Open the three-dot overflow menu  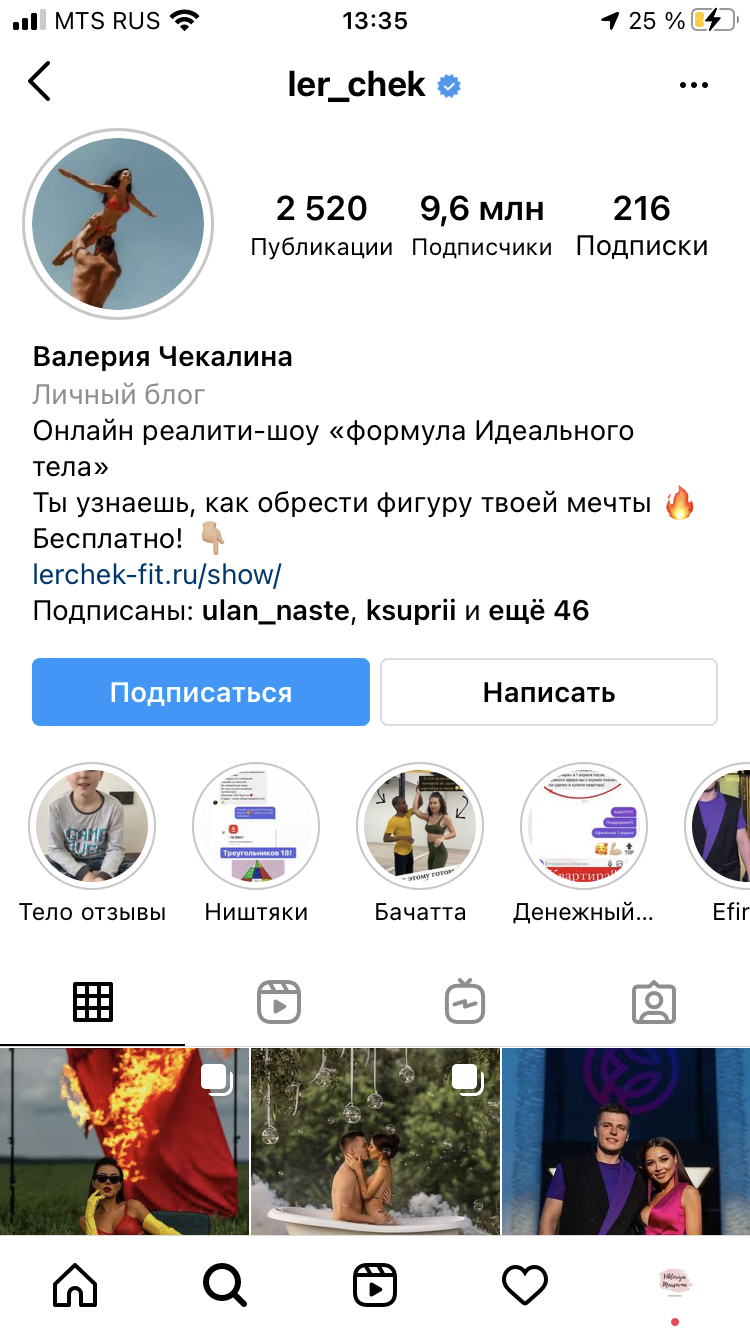693,86
